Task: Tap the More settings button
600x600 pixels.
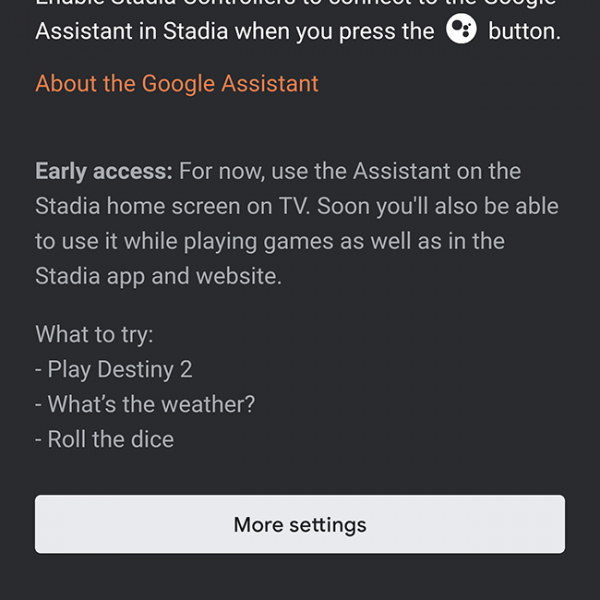Action: [x=300, y=524]
